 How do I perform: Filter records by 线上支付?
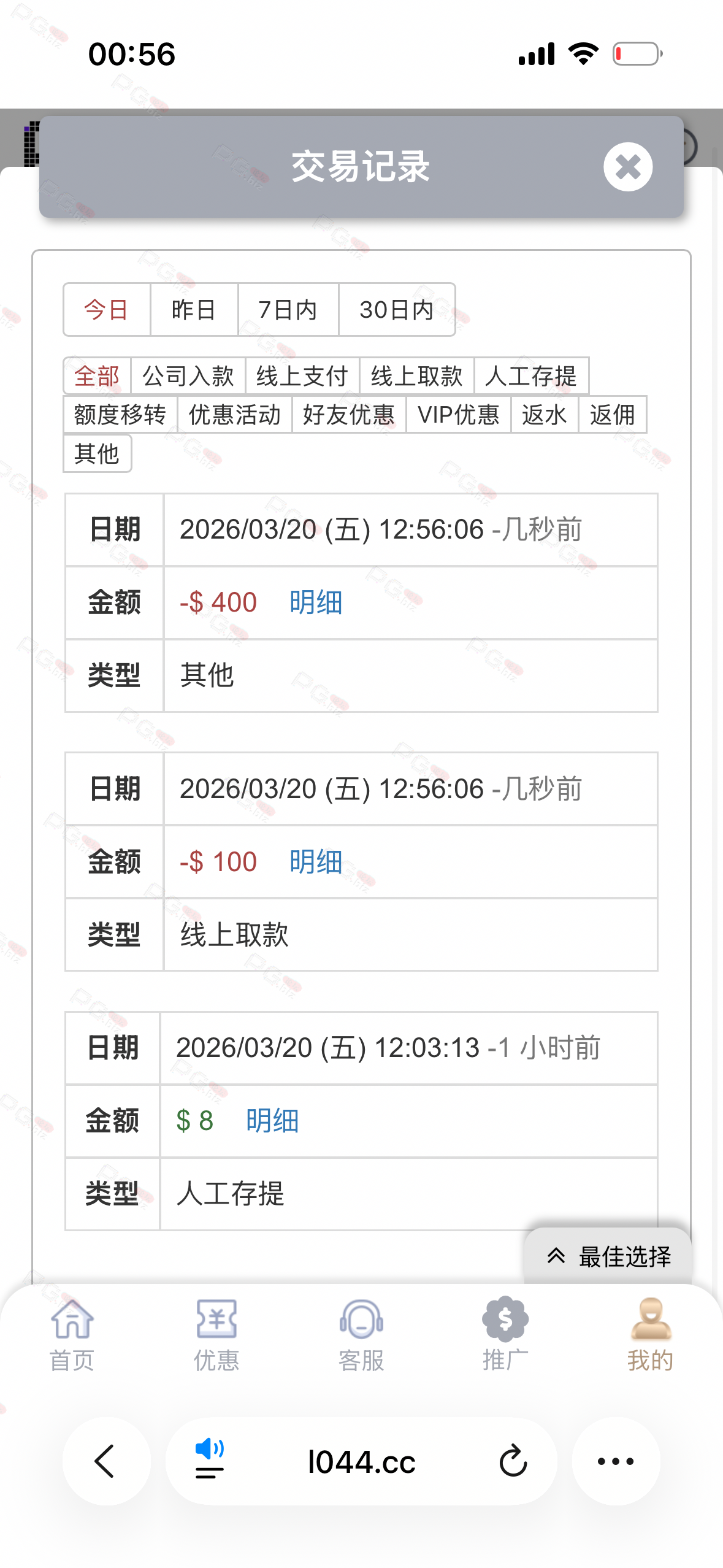(302, 375)
